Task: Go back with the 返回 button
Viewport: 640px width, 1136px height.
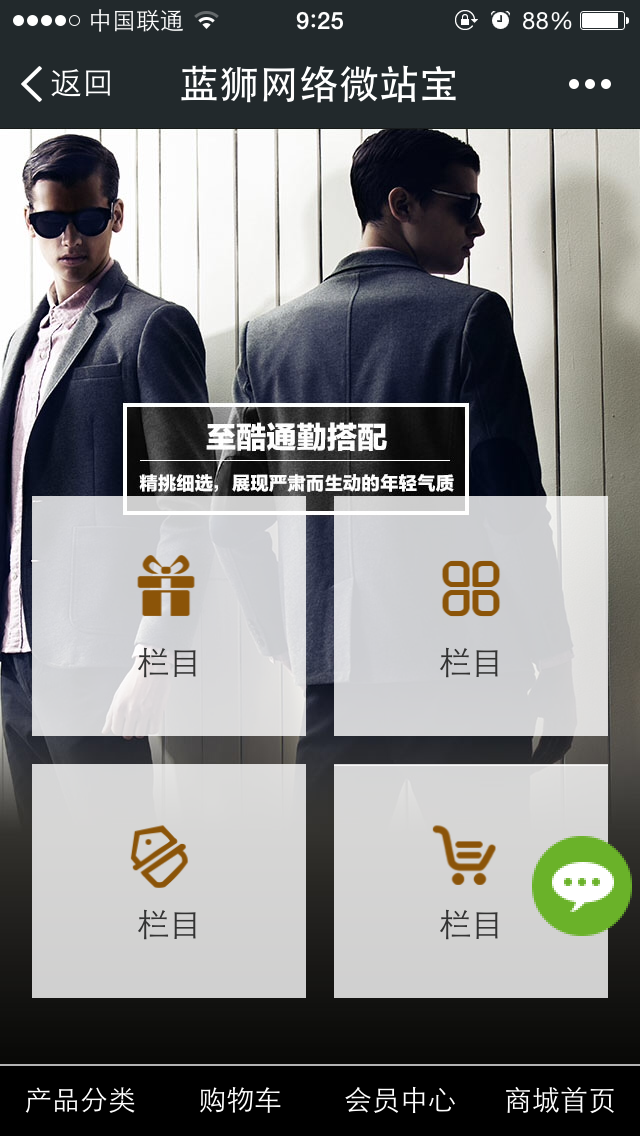Action: [66, 84]
